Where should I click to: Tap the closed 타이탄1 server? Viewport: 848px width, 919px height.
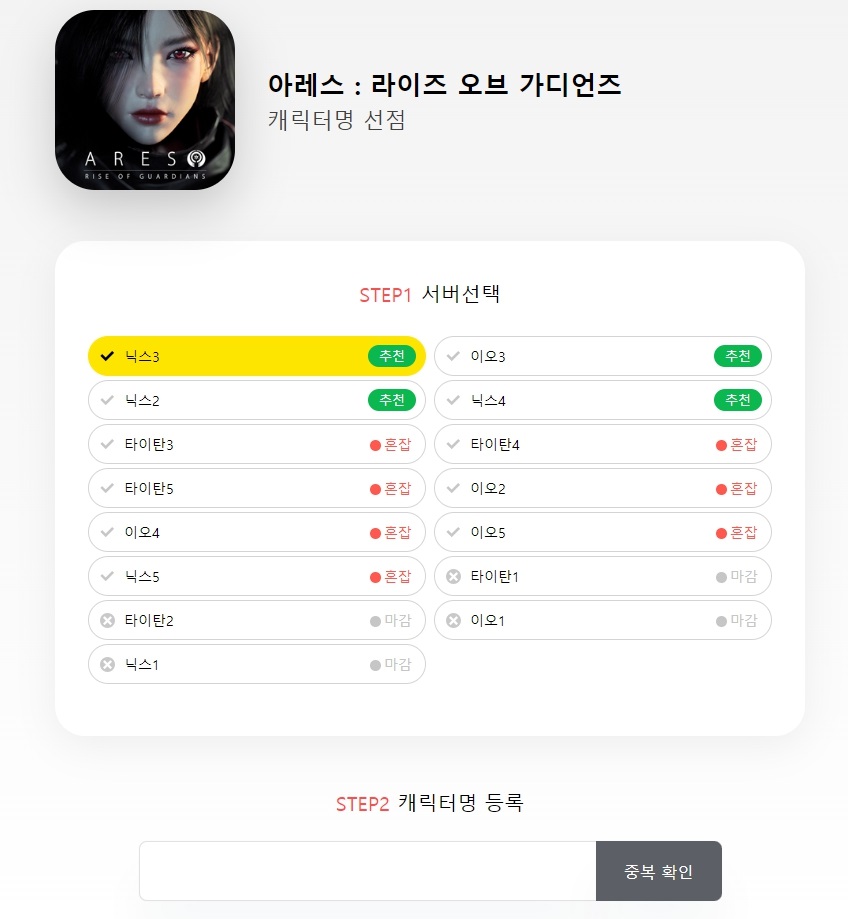[602, 576]
